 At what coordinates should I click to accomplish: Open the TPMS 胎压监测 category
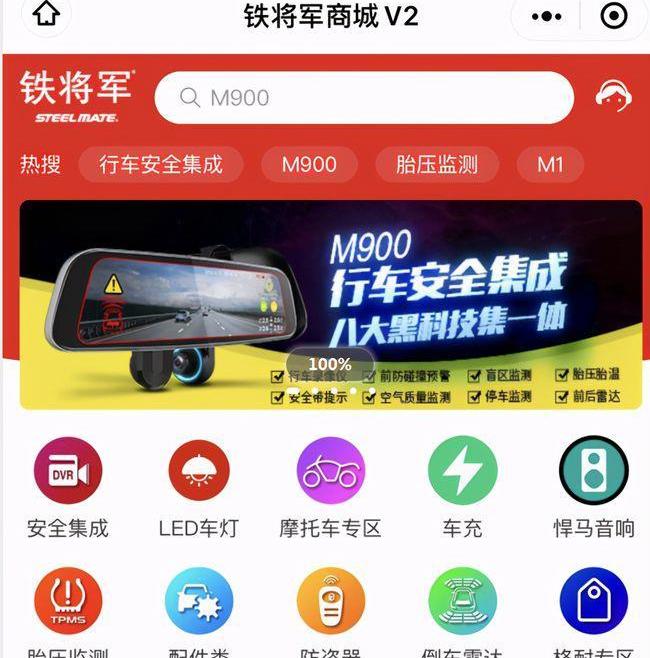[x=68, y=602]
